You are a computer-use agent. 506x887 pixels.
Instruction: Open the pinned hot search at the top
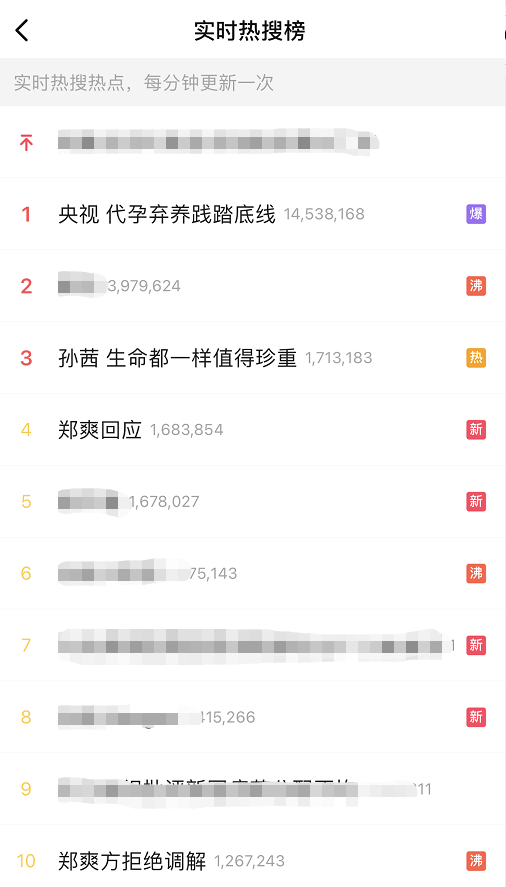point(253,142)
